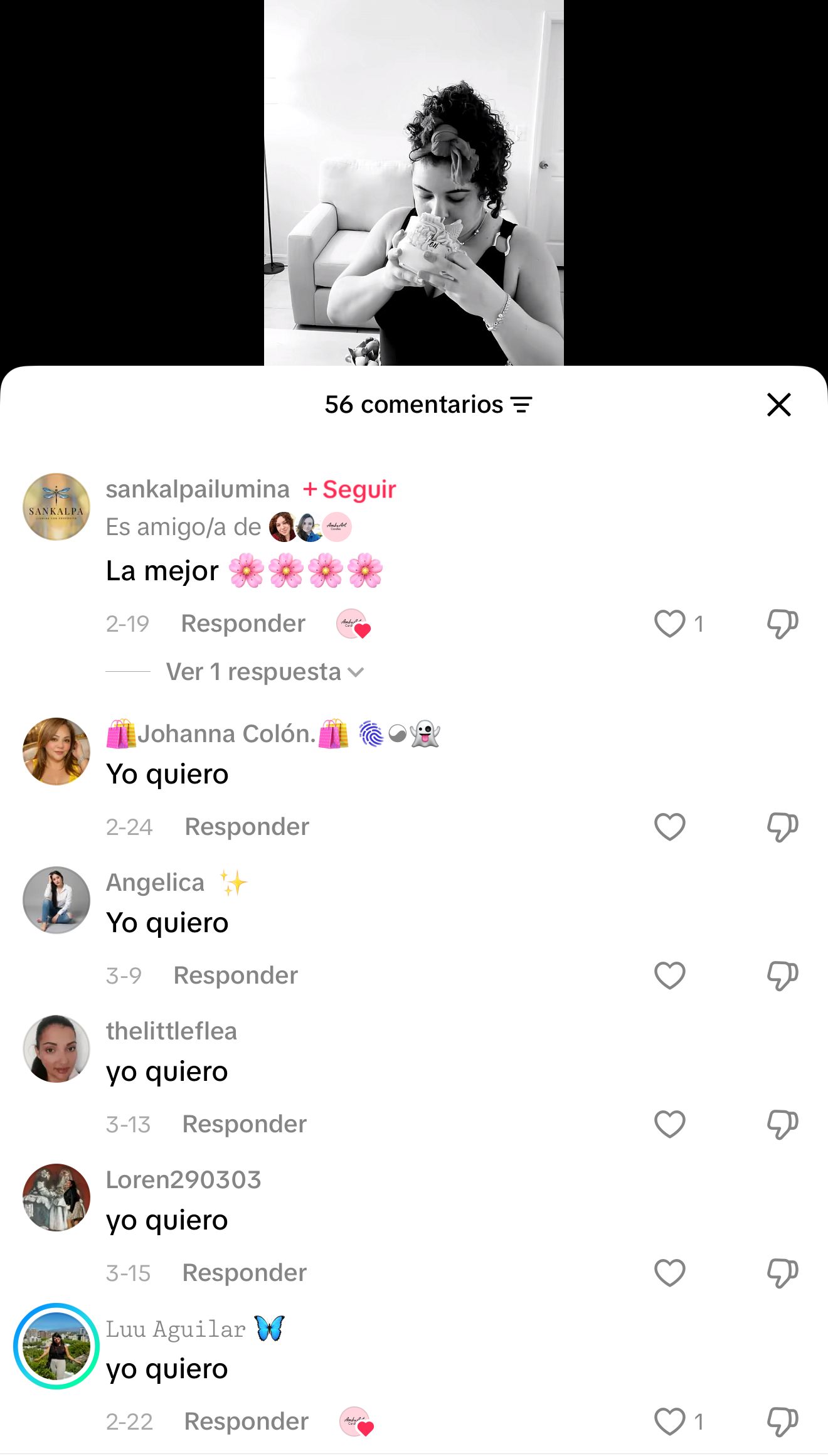Toggle dislike on Angelica's comment
This screenshot has width=828, height=1456.
pyautogui.click(x=781, y=975)
